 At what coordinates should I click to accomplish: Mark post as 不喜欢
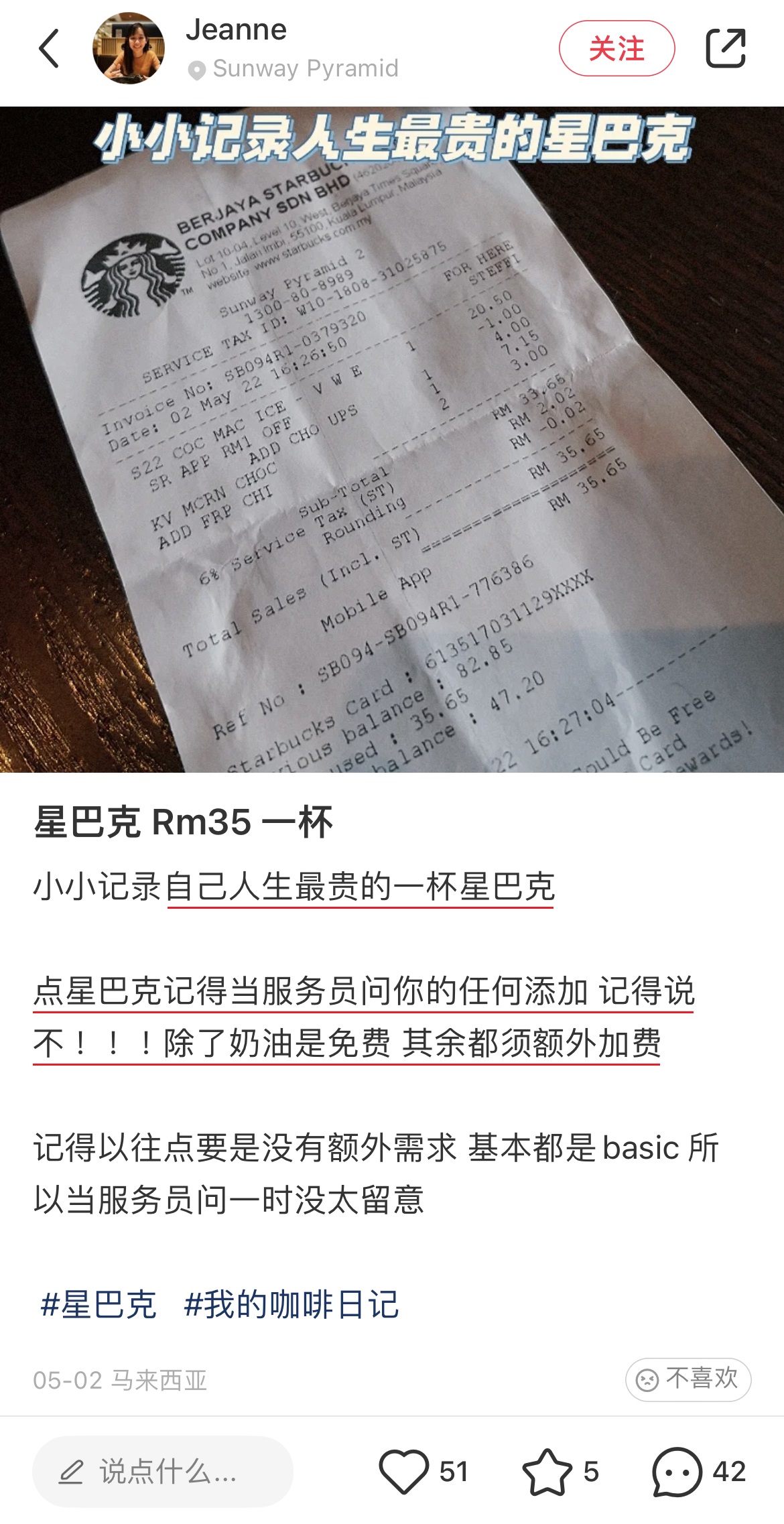[x=688, y=1379]
